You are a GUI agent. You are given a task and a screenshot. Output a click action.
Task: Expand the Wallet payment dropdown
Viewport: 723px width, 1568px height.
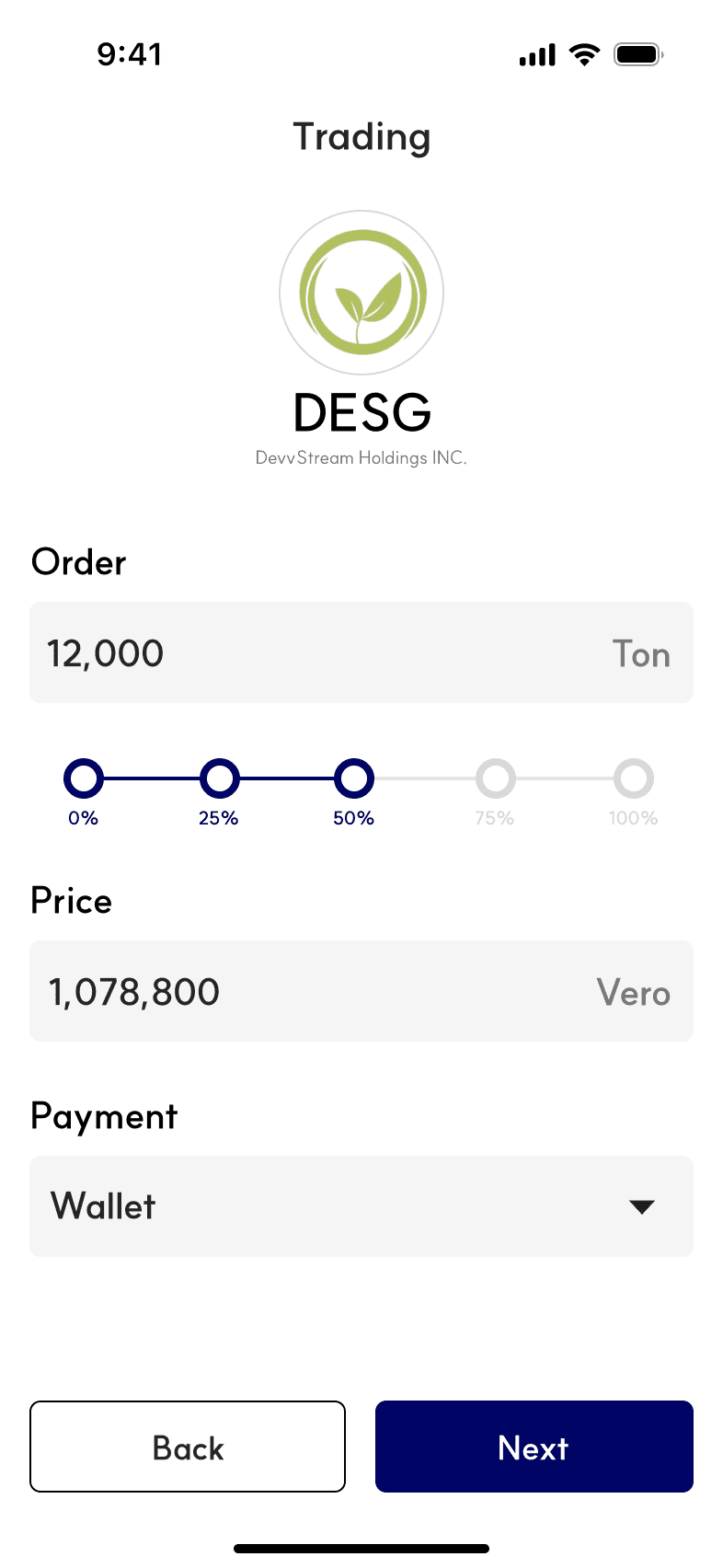(x=361, y=1206)
